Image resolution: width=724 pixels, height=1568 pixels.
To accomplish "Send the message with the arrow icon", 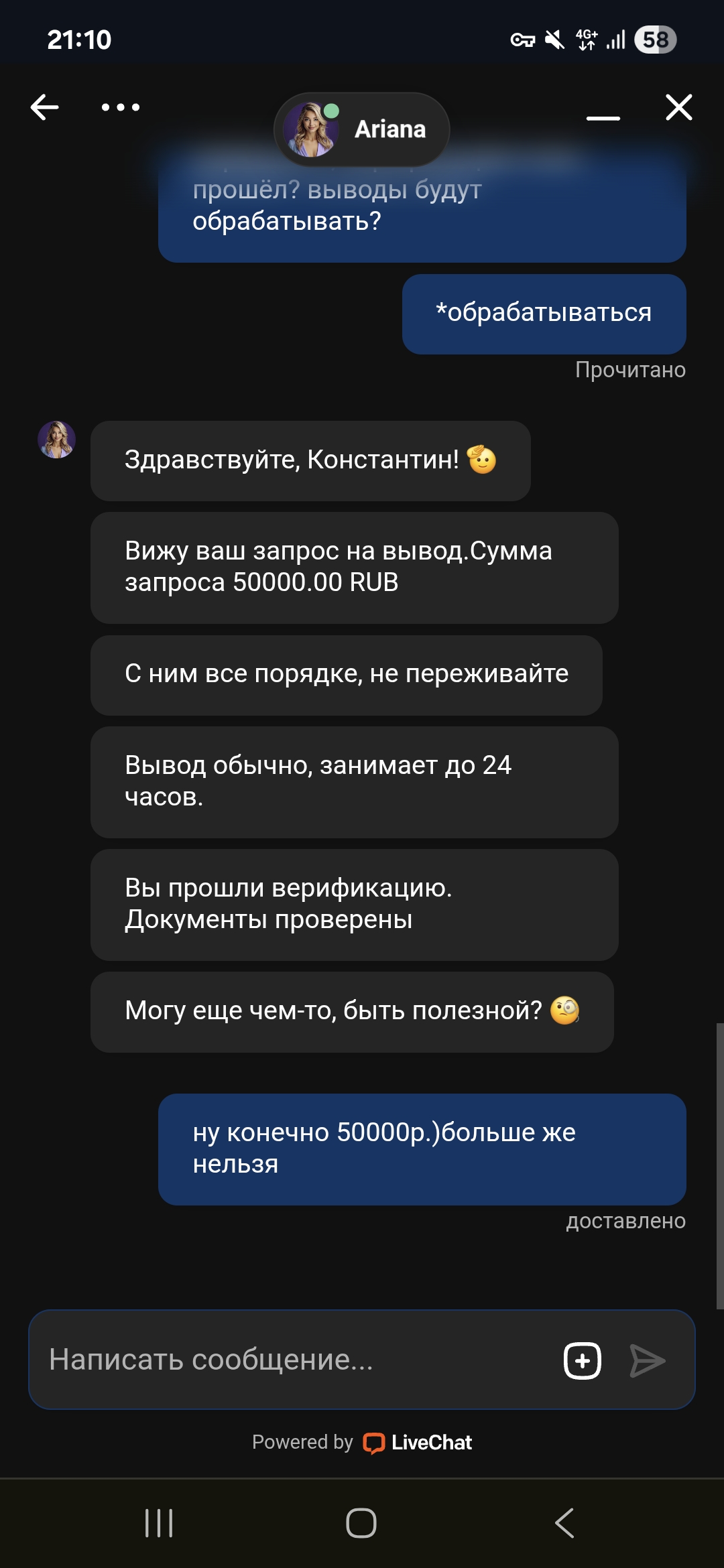I will [647, 1360].
